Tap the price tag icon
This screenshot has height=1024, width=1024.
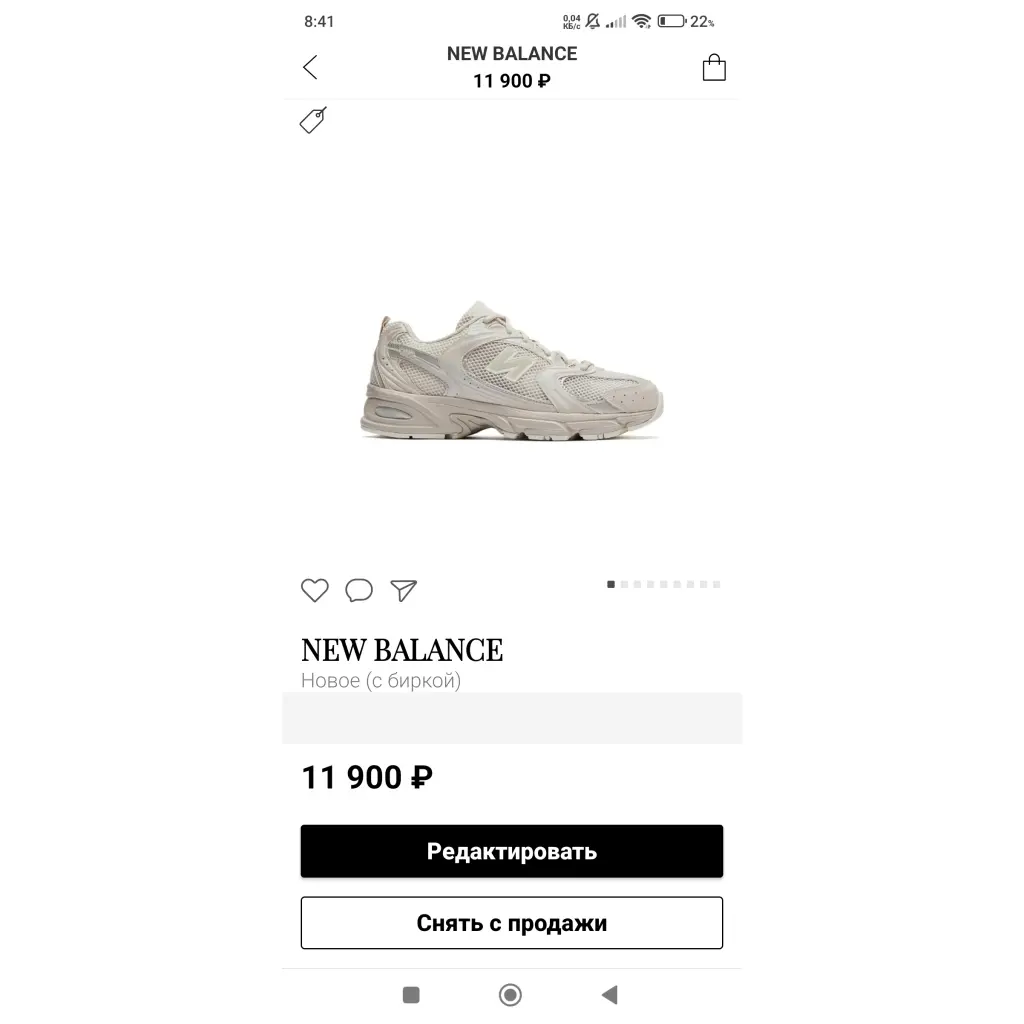313,120
